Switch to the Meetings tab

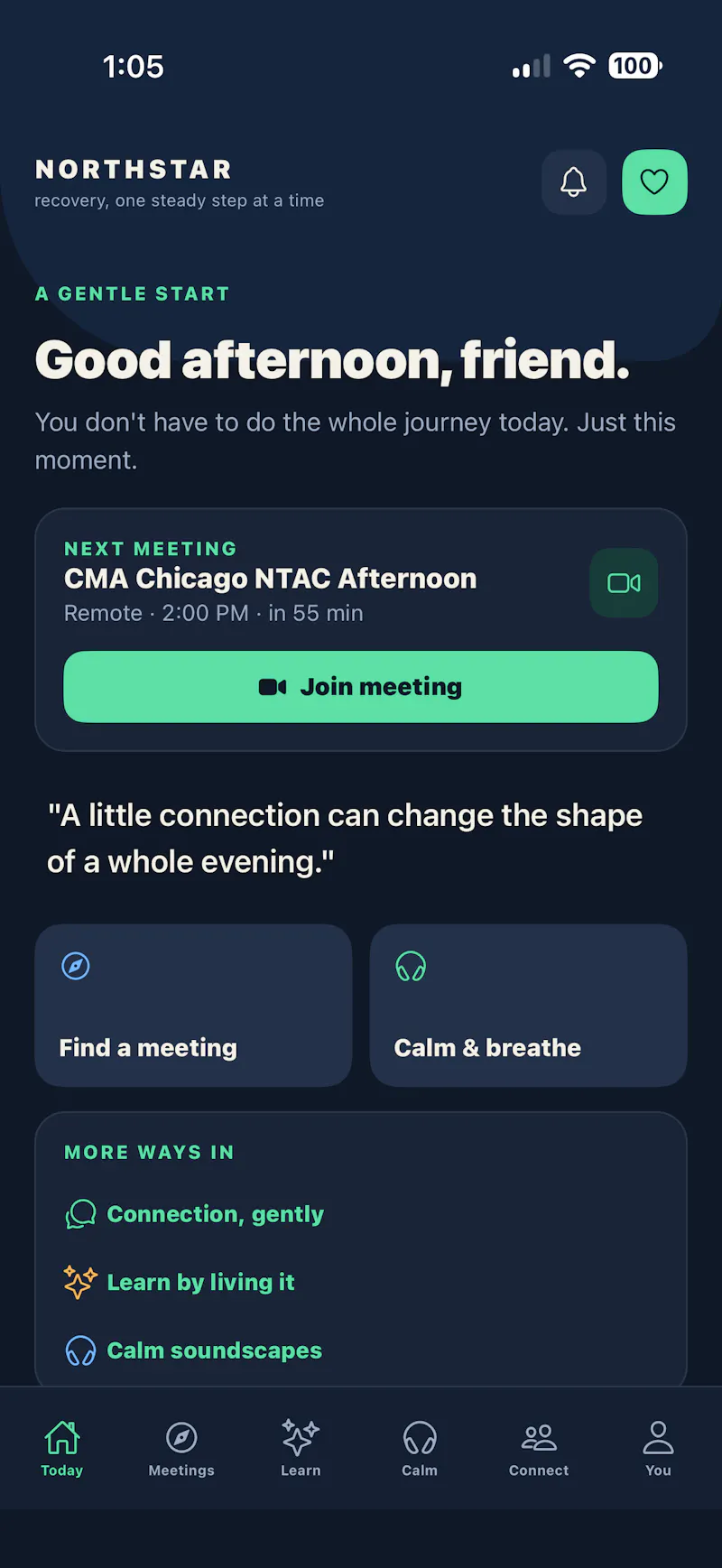coord(181,1448)
